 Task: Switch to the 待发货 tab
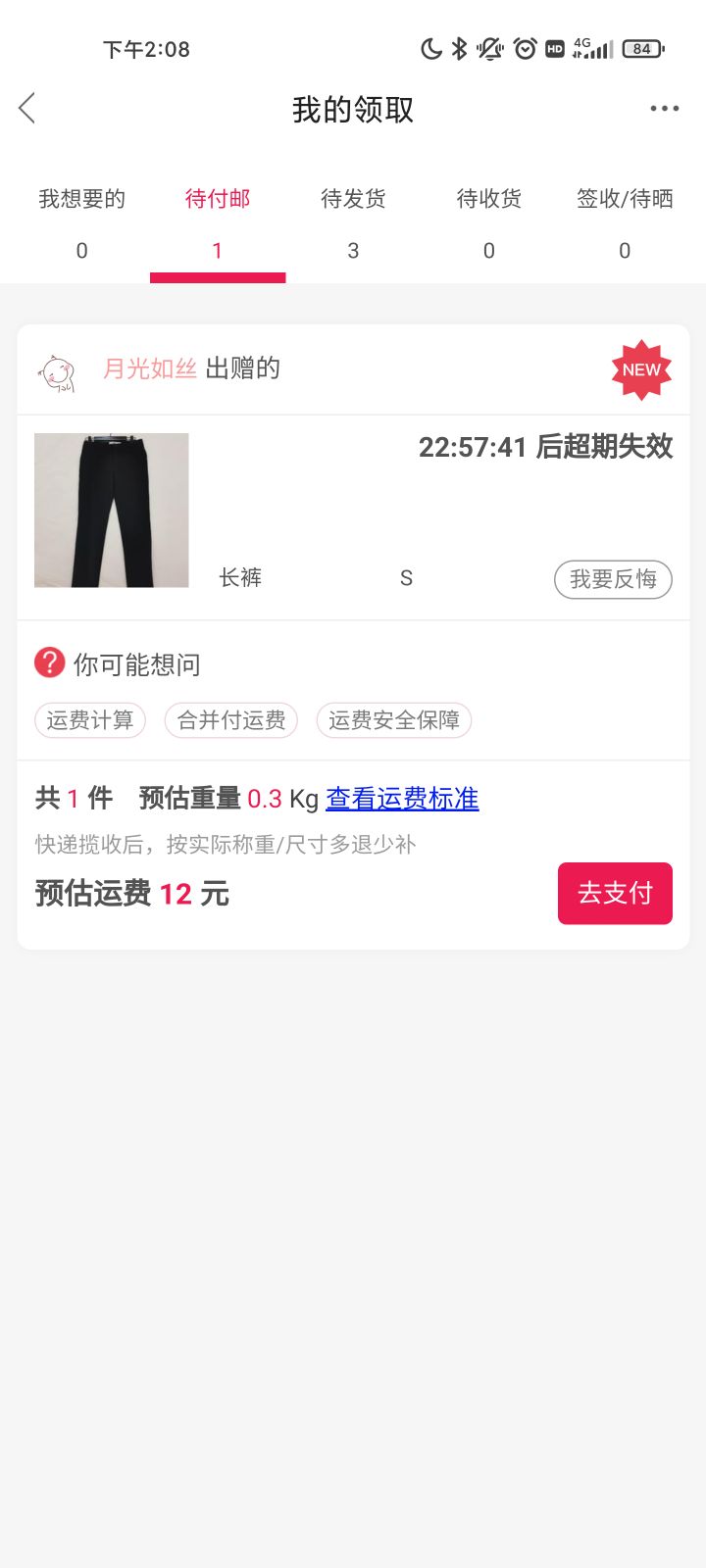tap(353, 224)
